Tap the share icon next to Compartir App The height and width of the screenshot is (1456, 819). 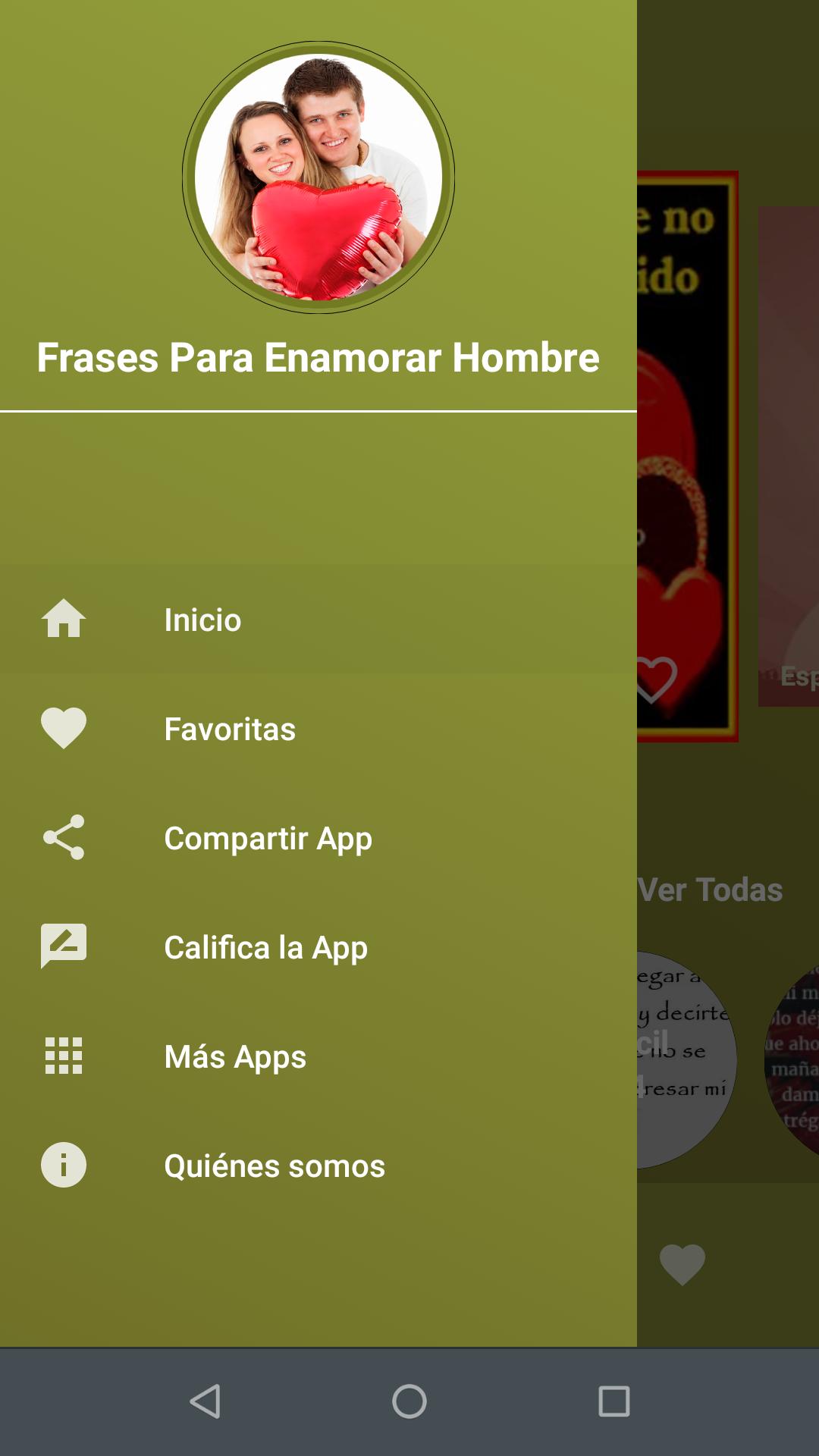[x=64, y=838]
